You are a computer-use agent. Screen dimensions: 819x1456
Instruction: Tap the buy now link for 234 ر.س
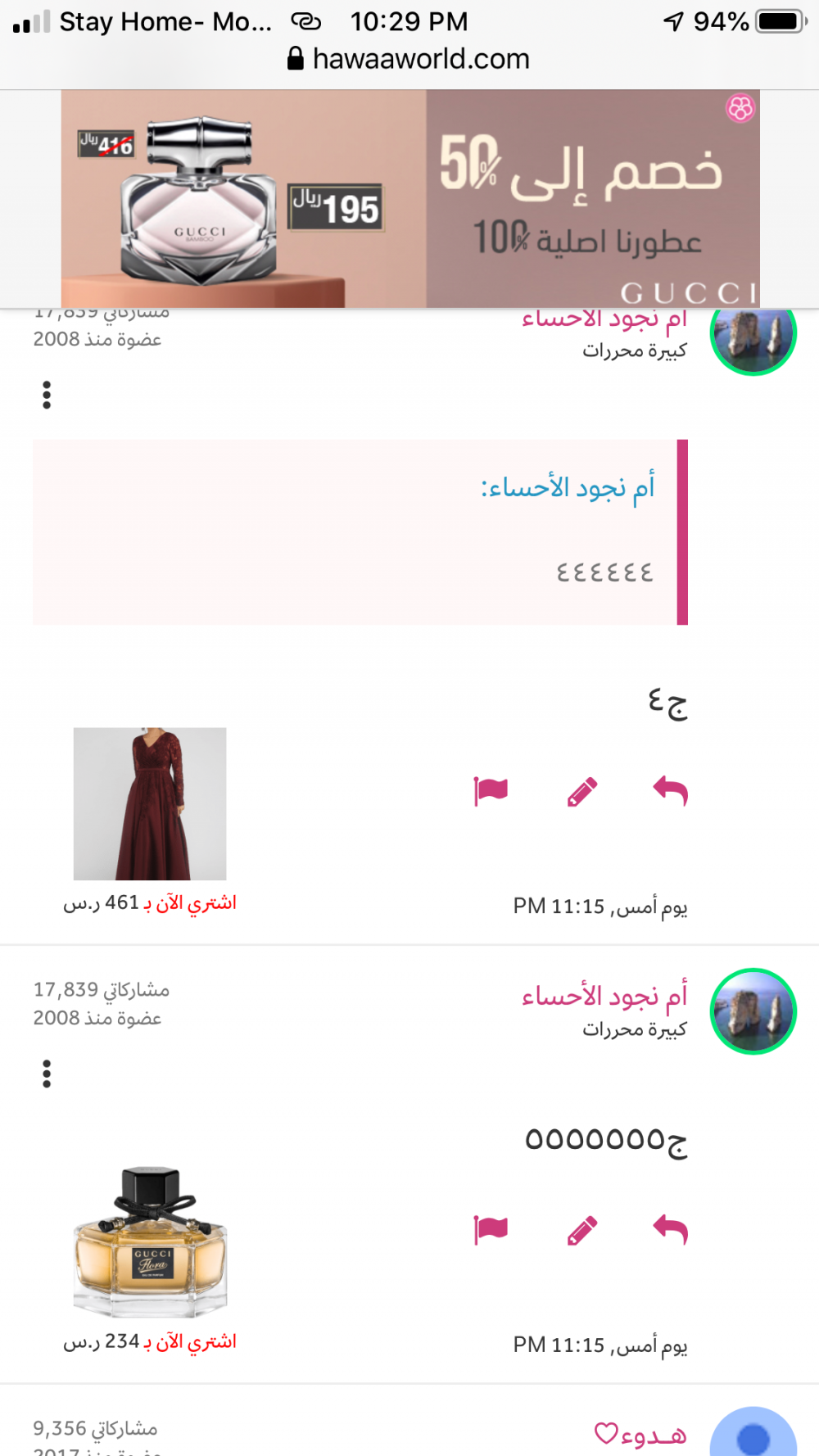coord(150,1342)
